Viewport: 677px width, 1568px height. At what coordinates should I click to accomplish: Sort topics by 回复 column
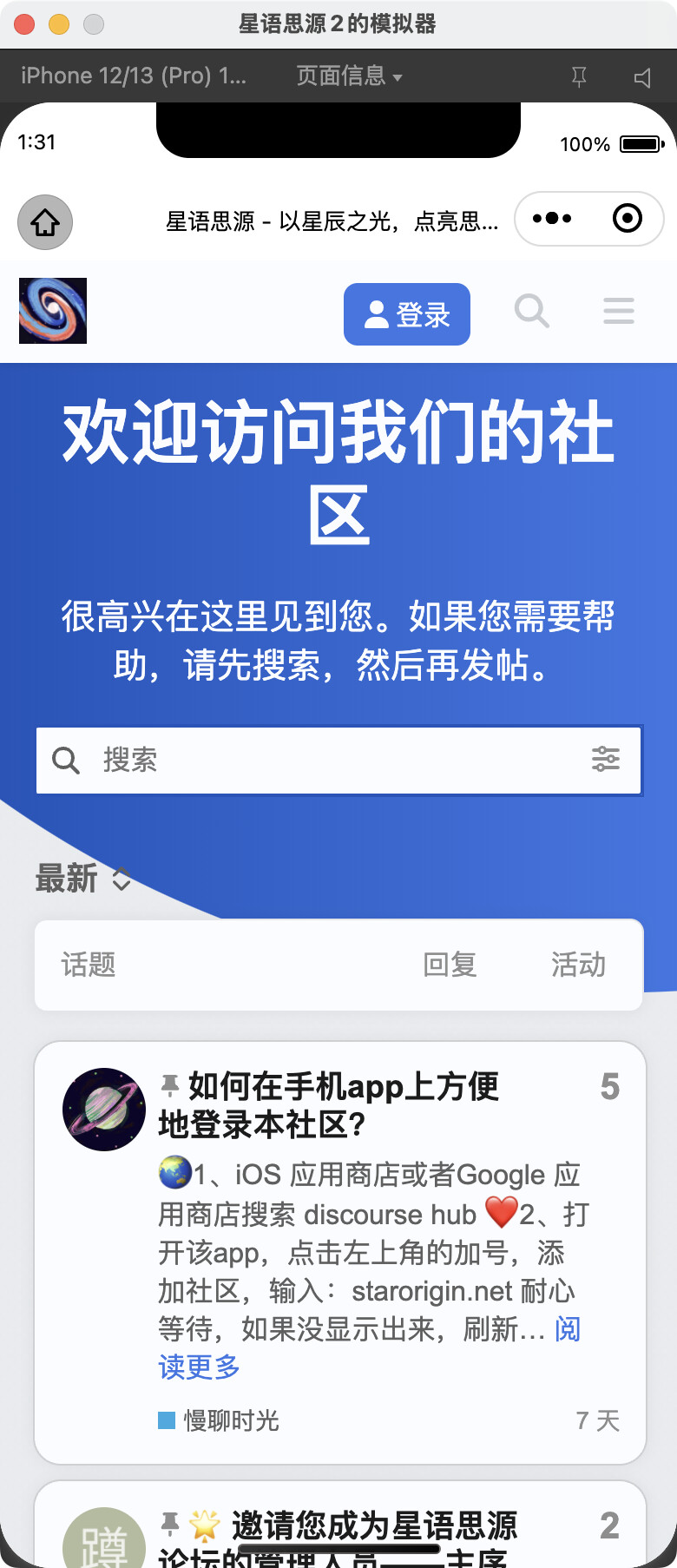[450, 965]
